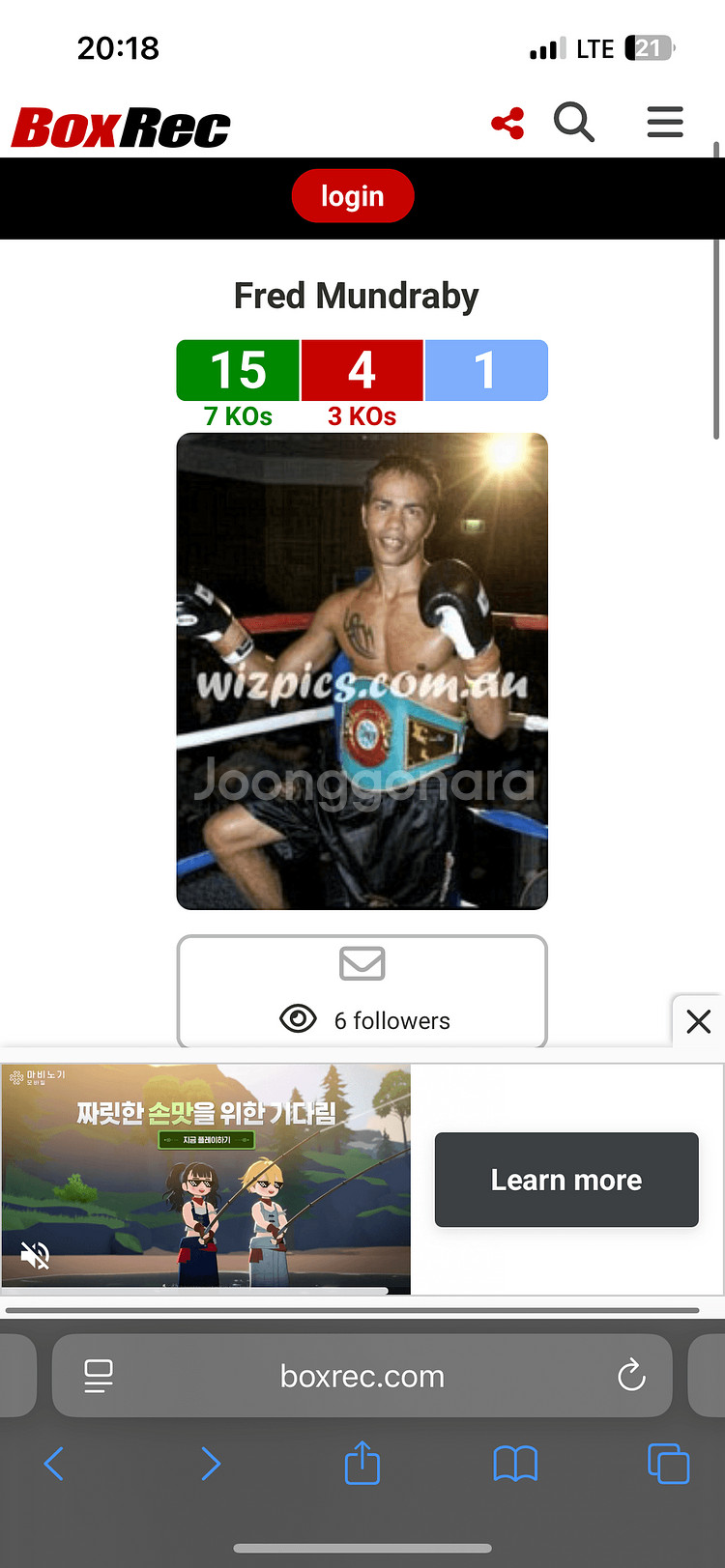Go back to previous page
This screenshot has height=1568, width=725.
pos(54,1464)
